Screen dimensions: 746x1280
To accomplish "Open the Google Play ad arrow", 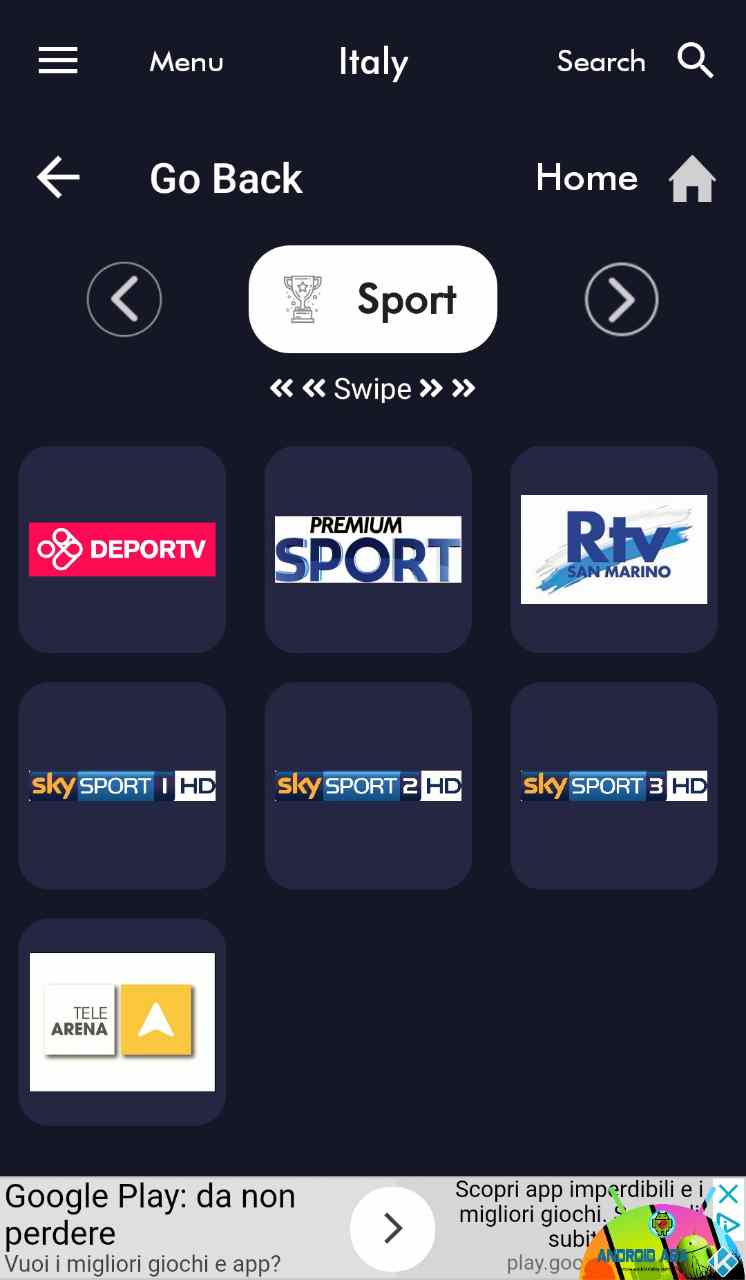I will 392,1228.
